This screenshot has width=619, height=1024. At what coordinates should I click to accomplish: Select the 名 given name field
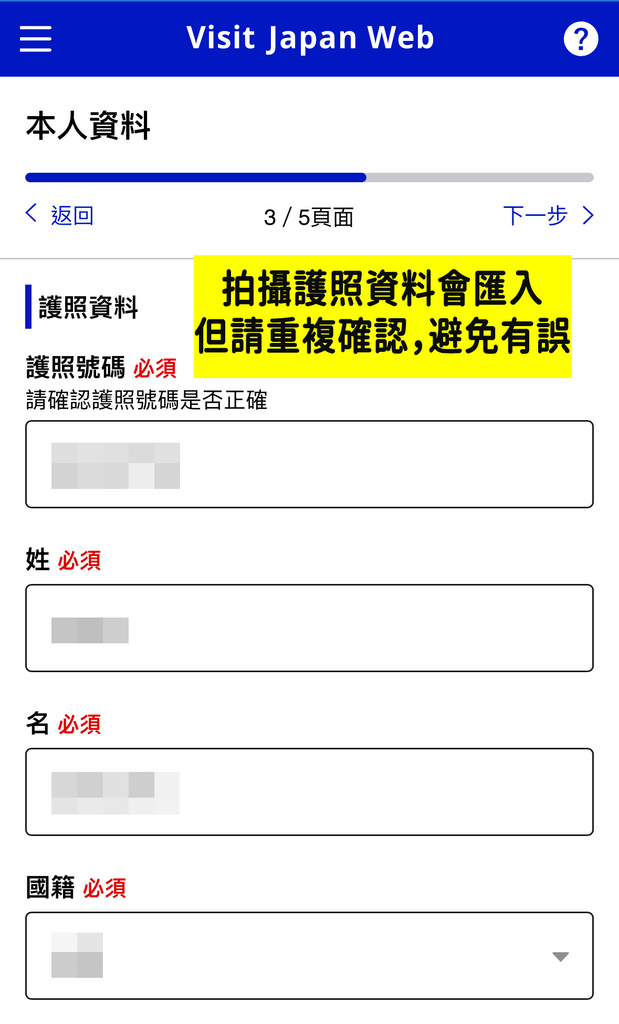310,792
